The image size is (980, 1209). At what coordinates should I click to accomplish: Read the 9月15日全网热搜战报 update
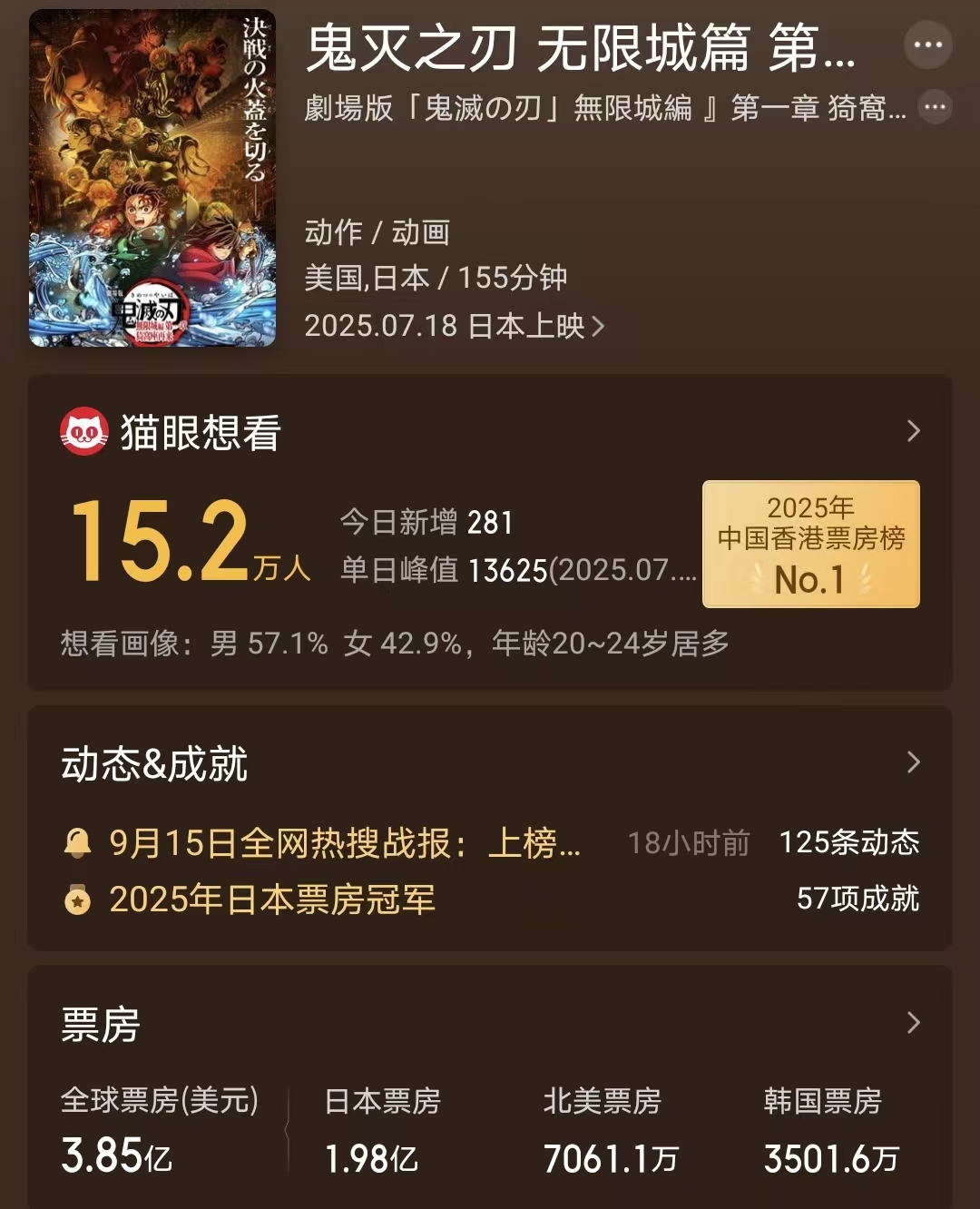(345, 843)
